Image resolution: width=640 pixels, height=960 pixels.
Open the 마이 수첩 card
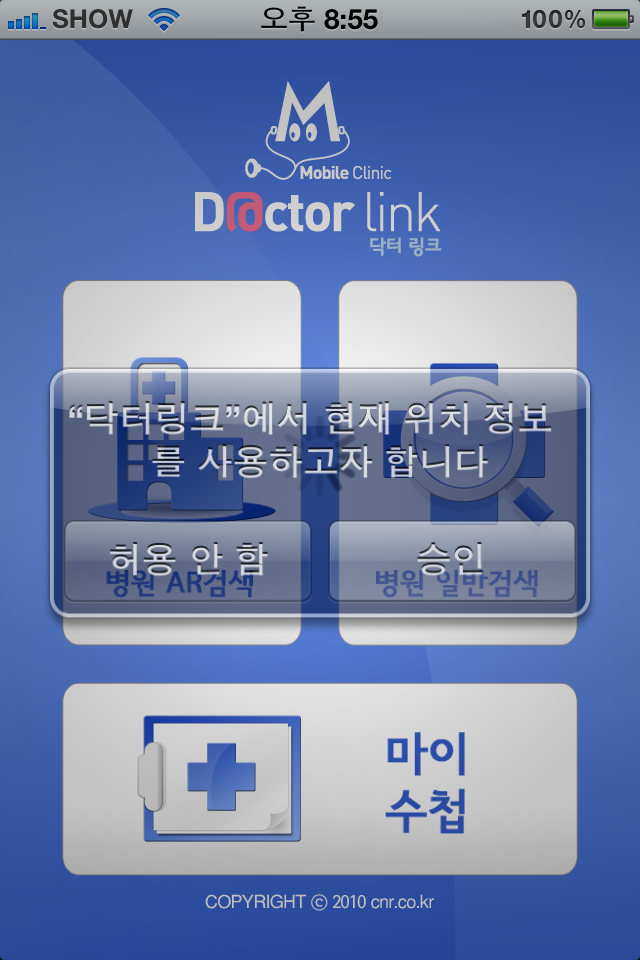coord(320,779)
